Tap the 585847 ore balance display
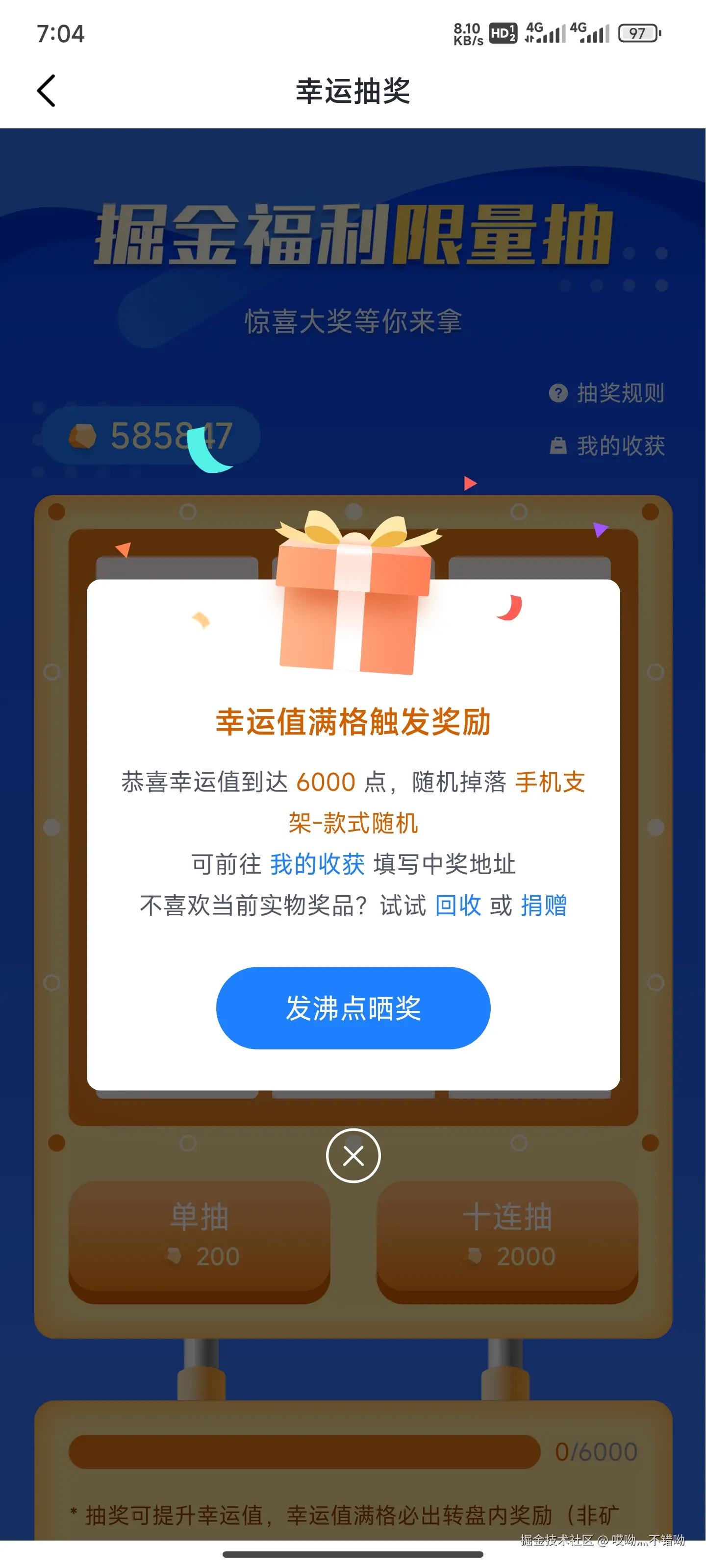 pos(173,436)
